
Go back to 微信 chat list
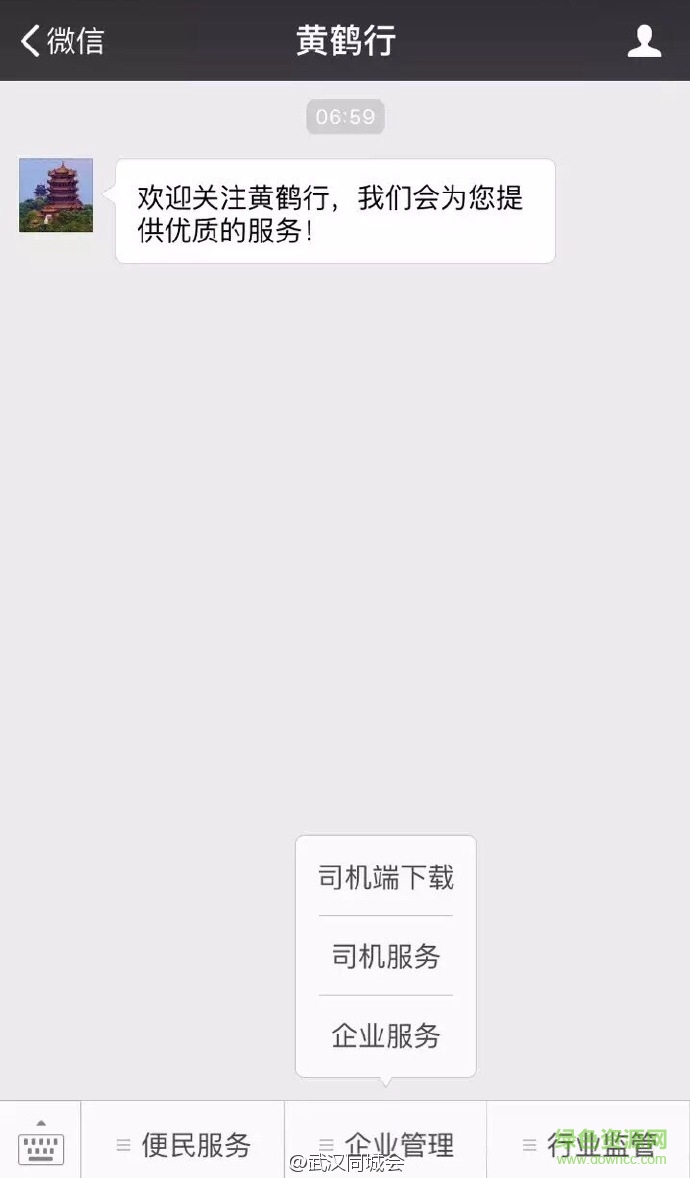[62, 41]
